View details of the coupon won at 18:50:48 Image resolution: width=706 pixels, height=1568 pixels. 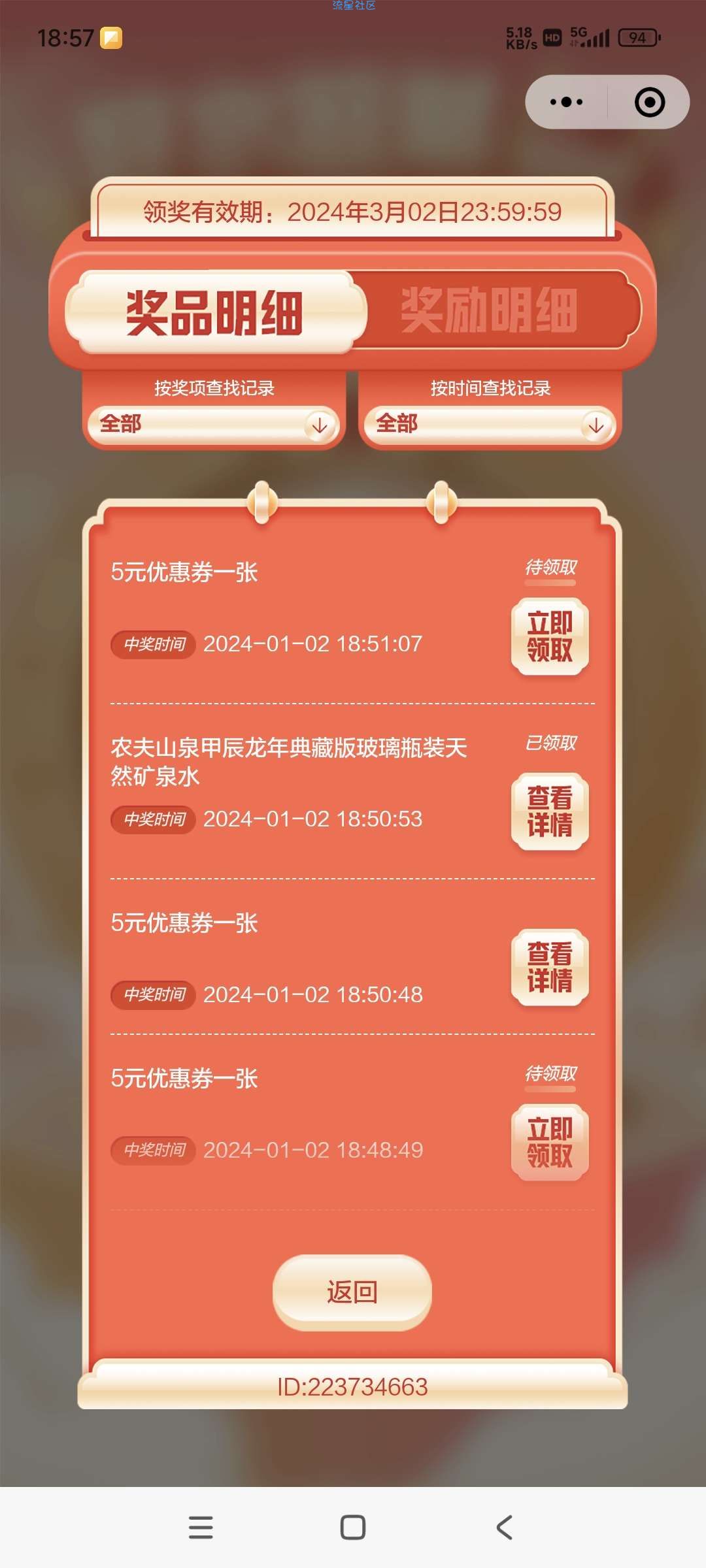(x=550, y=968)
